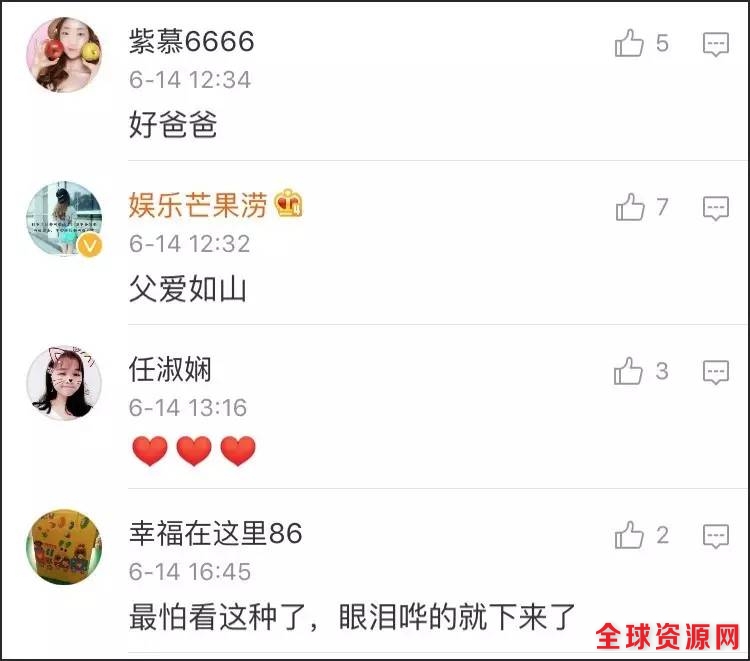Like the comment by 紫慕6666
The width and height of the screenshot is (750, 661).
point(629,44)
